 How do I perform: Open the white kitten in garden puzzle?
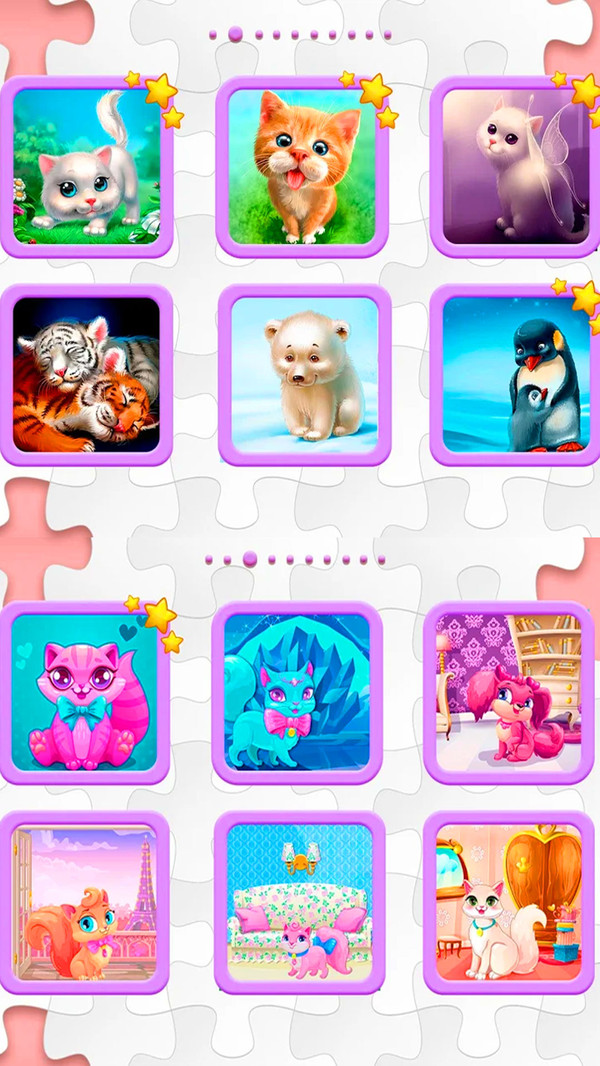[87, 167]
